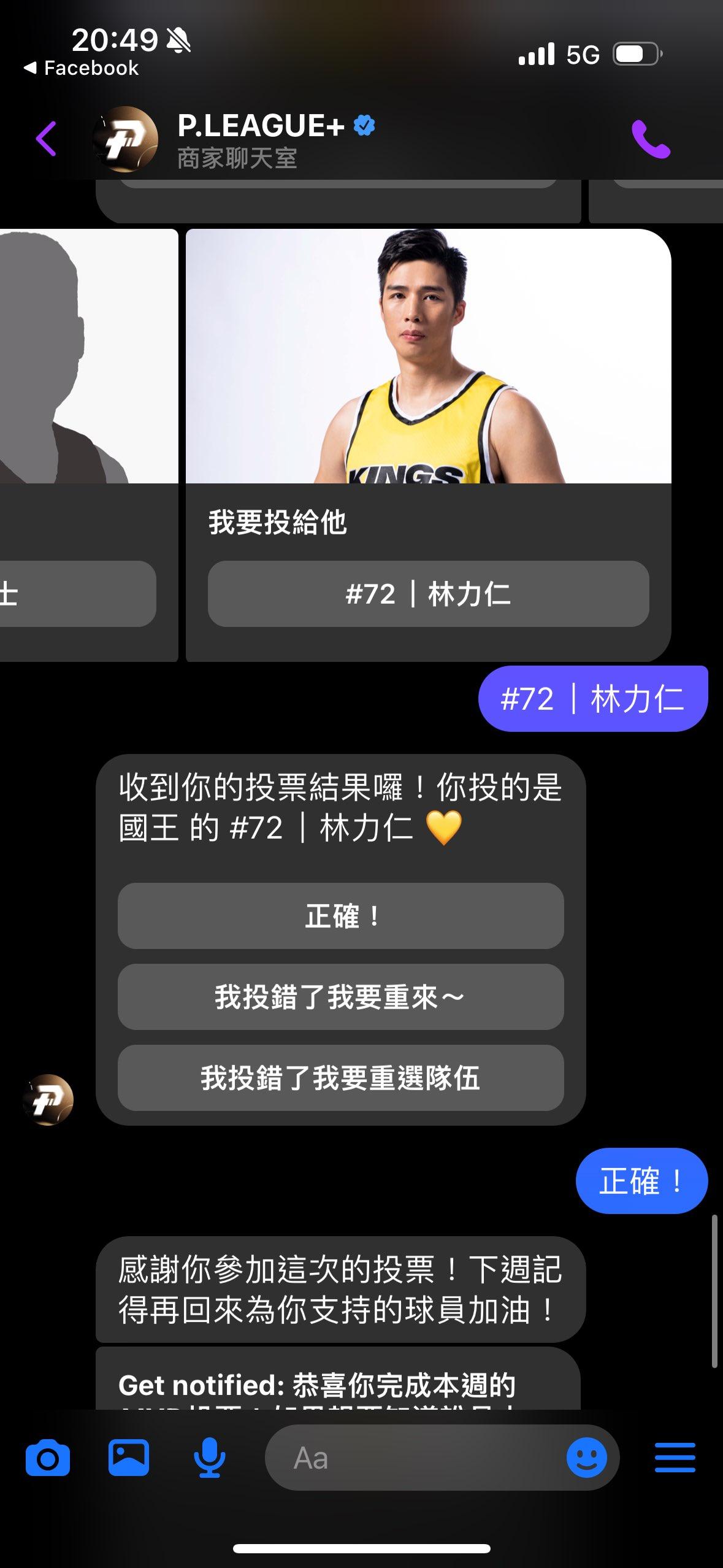This screenshot has width=723, height=1568.
Task: Open the photo gallery picker
Action: (129, 1457)
